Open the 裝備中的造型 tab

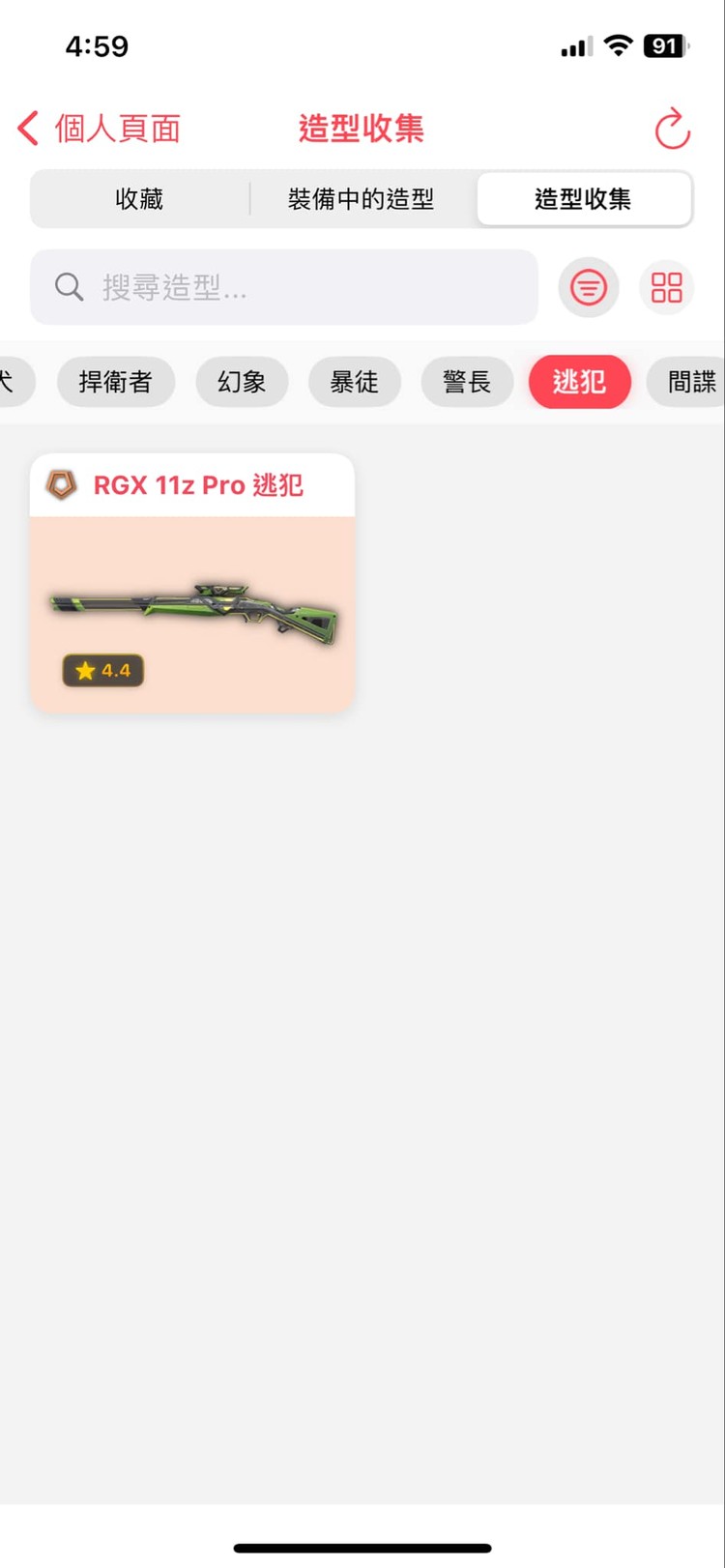361,198
